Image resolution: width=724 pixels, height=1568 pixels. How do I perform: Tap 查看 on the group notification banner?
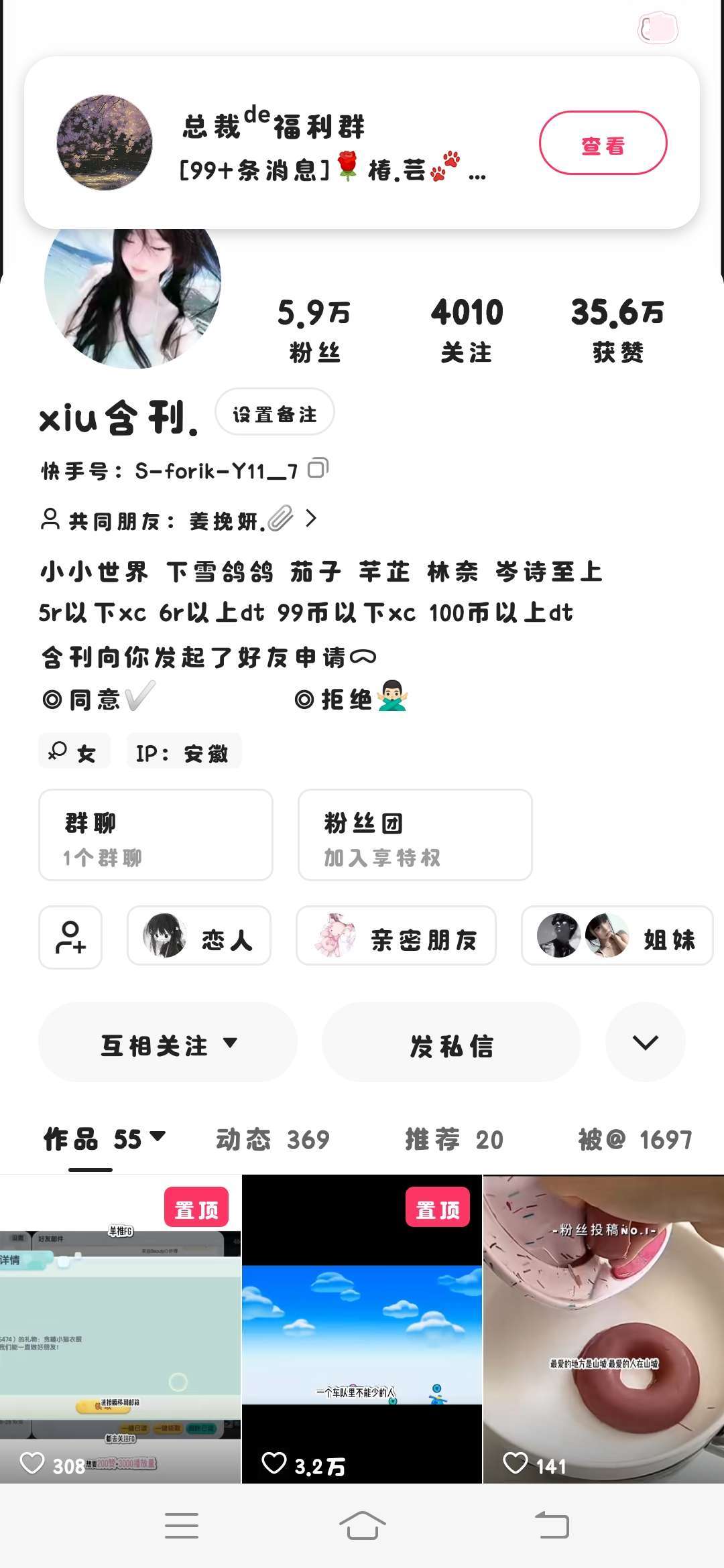coord(603,143)
